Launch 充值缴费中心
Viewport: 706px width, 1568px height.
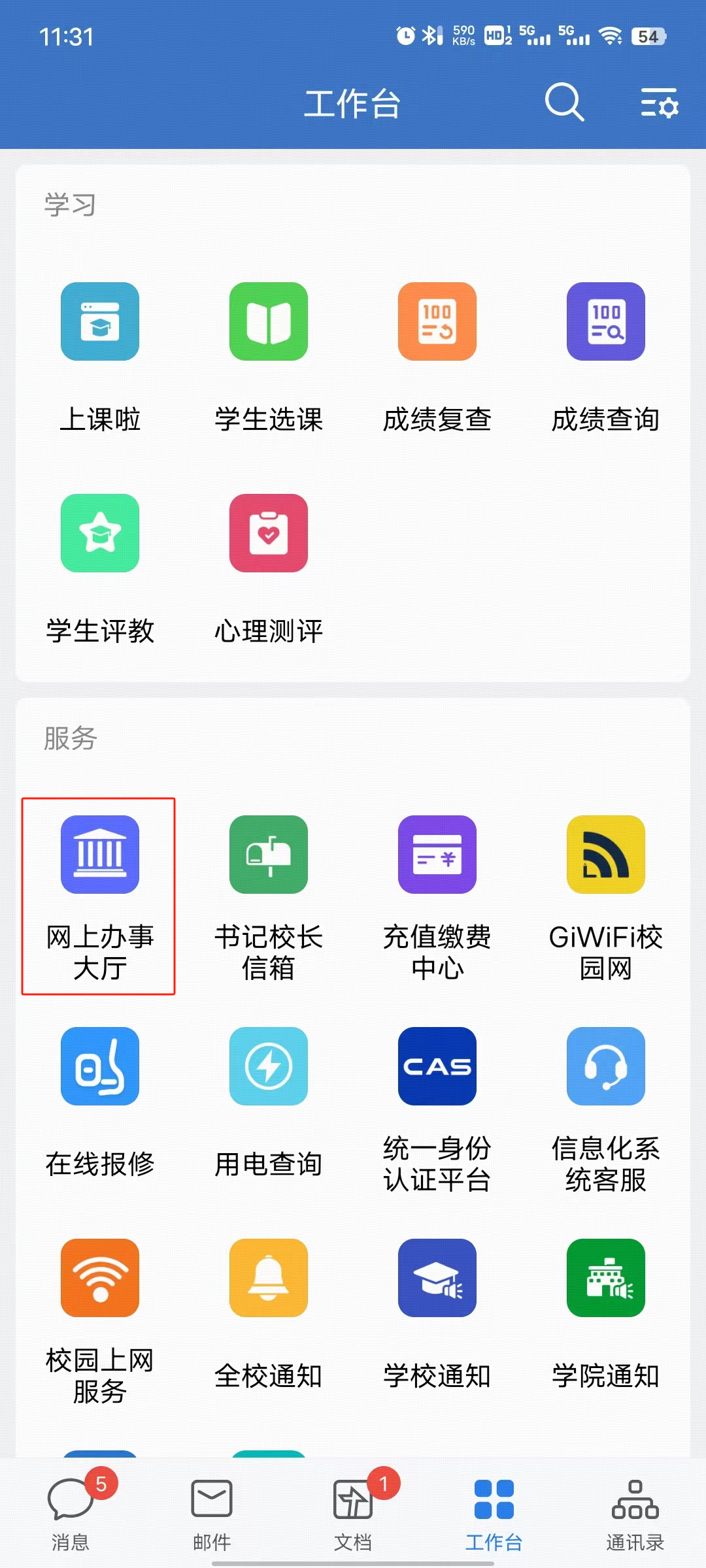coord(437,855)
